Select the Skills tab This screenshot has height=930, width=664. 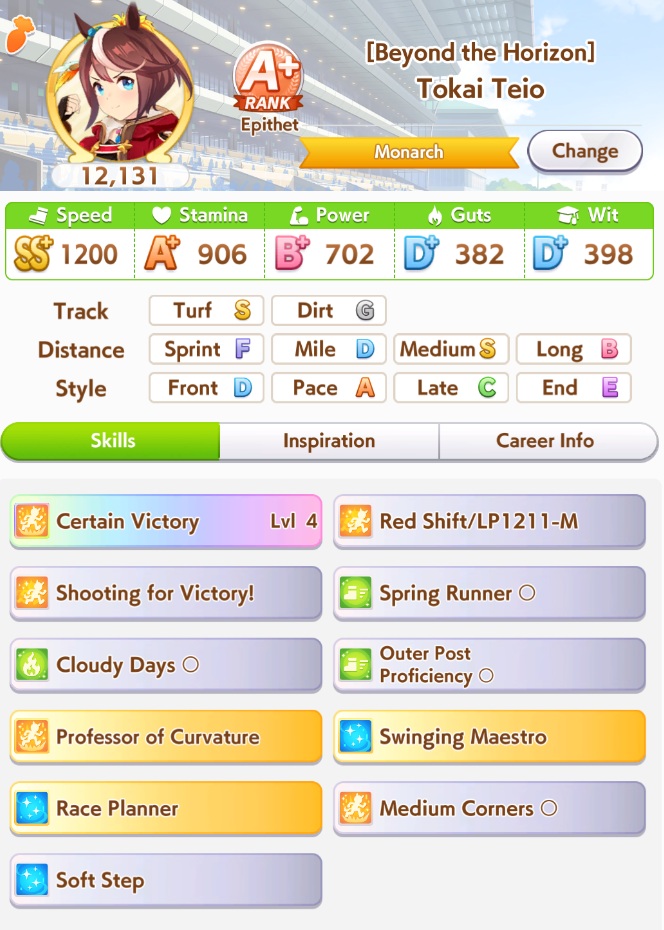pyautogui.click(x=111, y=441)
